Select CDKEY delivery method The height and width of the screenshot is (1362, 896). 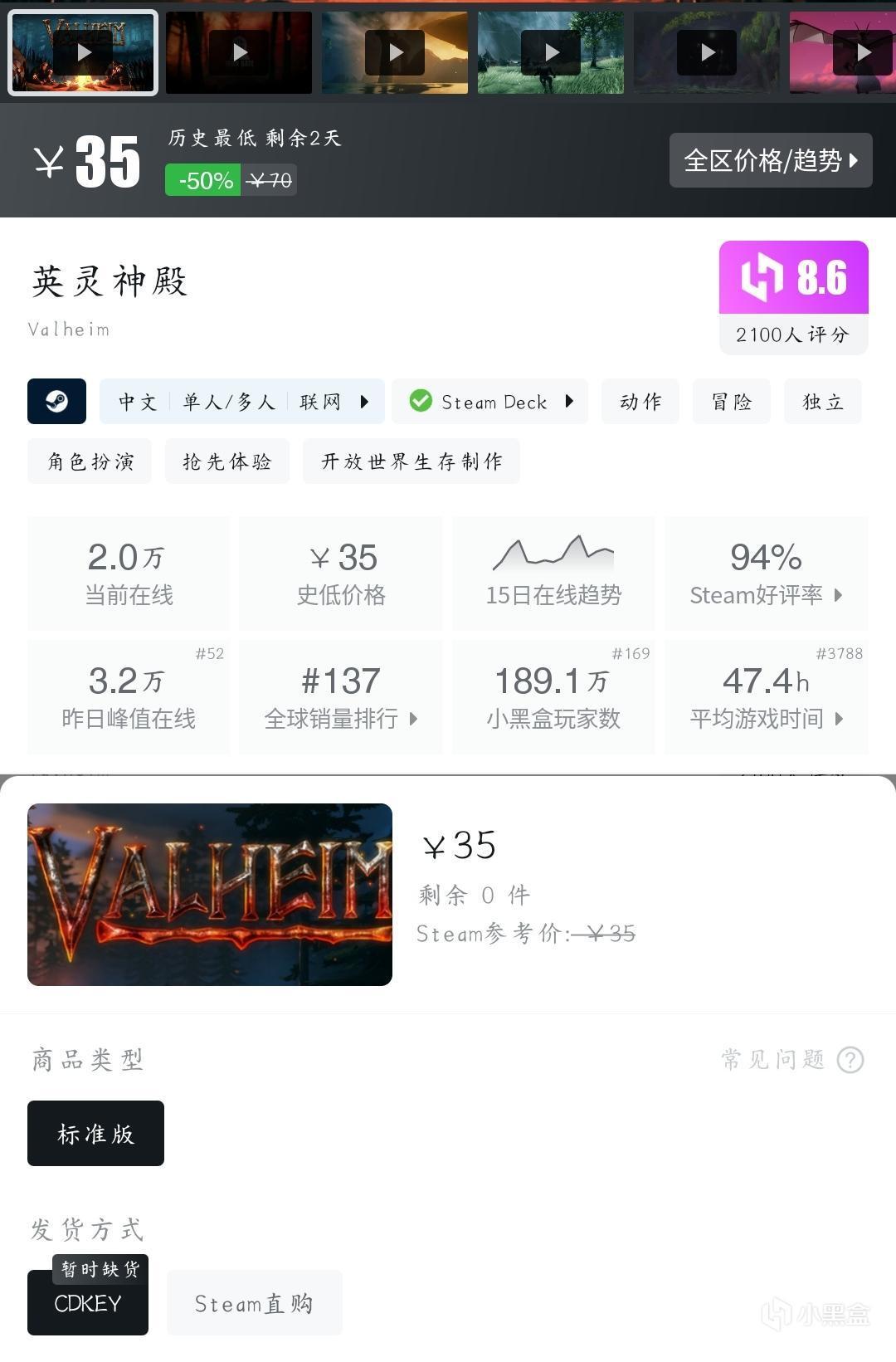(x=88, y=1303)
